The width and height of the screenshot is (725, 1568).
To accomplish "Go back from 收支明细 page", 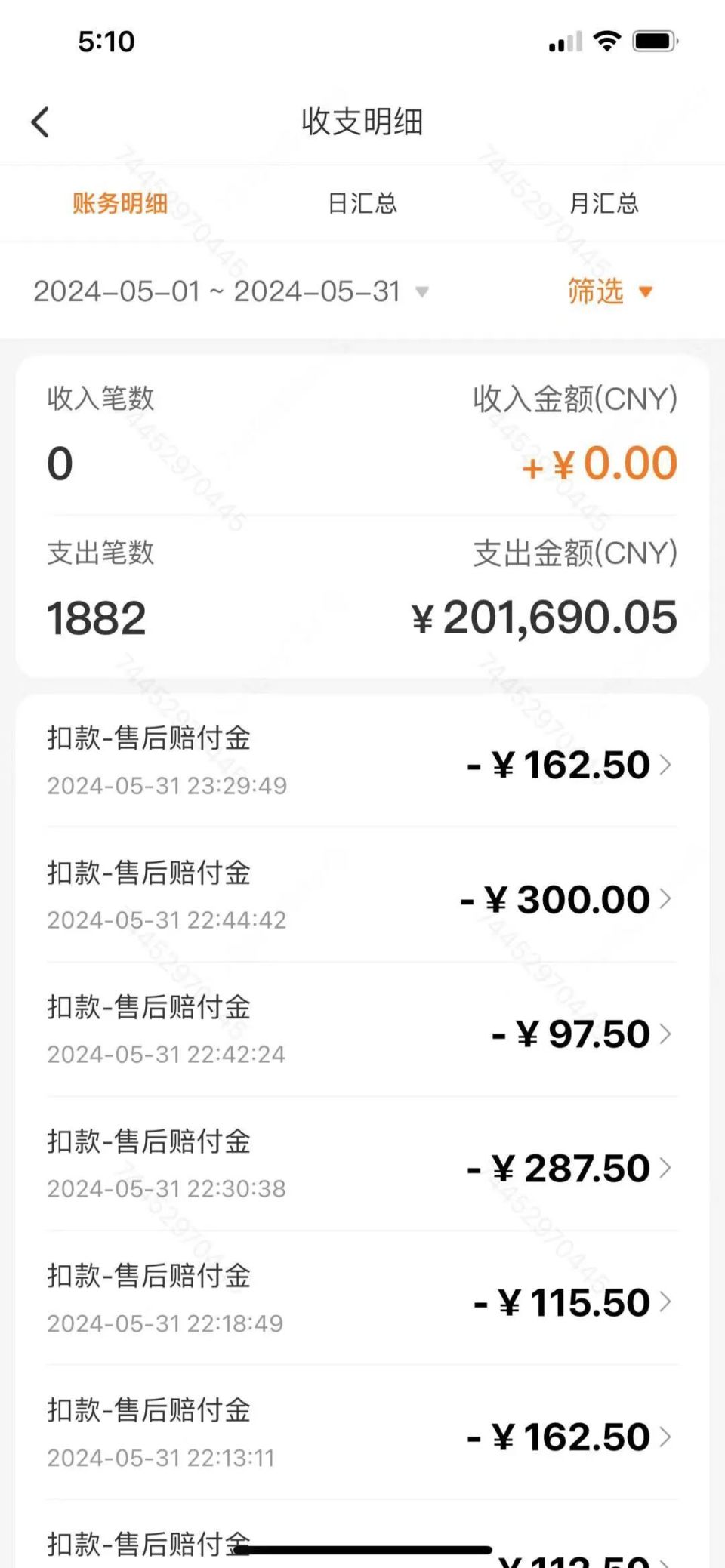I will (x=41, y=122).
